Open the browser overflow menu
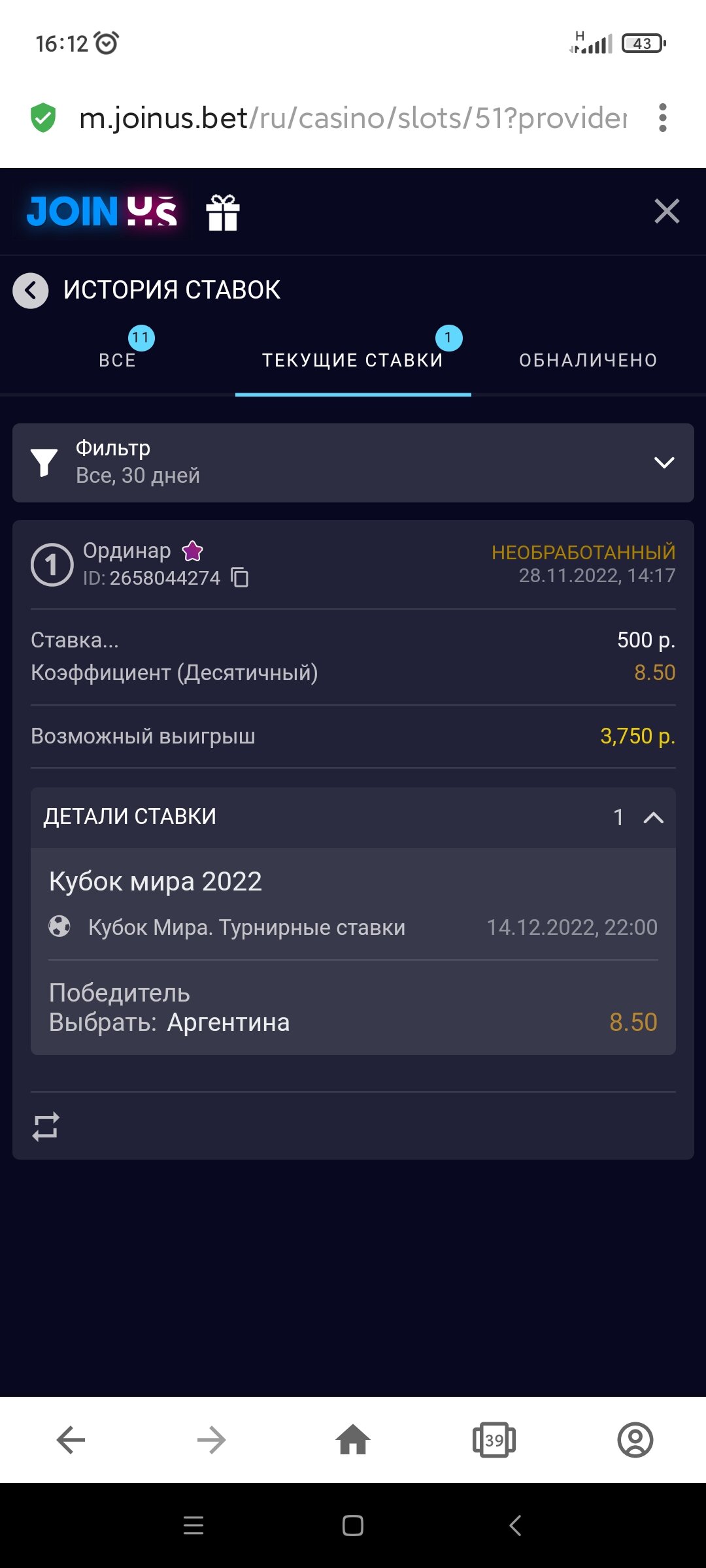 663,118
